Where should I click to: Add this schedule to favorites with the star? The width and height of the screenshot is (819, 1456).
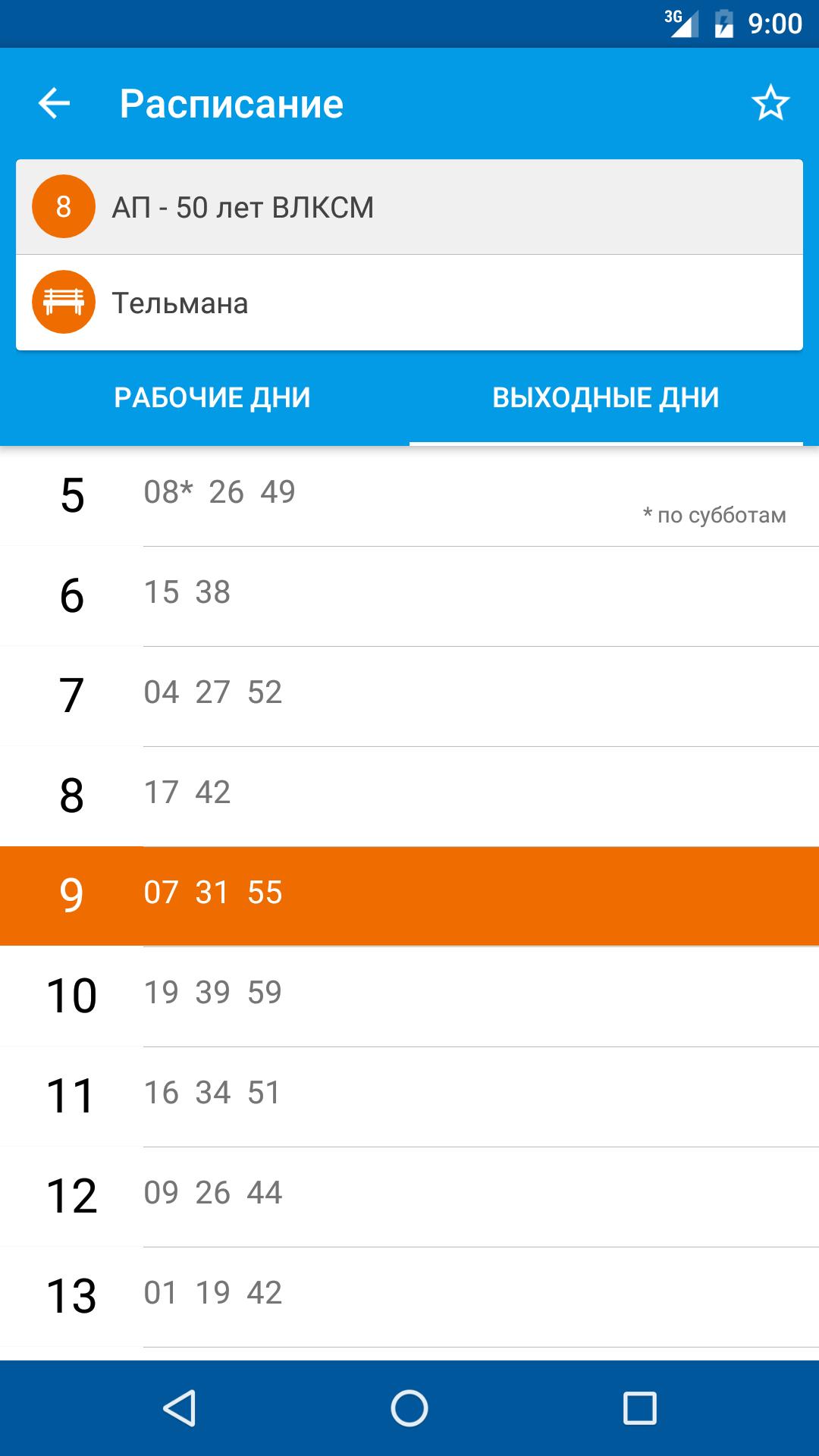770,103
